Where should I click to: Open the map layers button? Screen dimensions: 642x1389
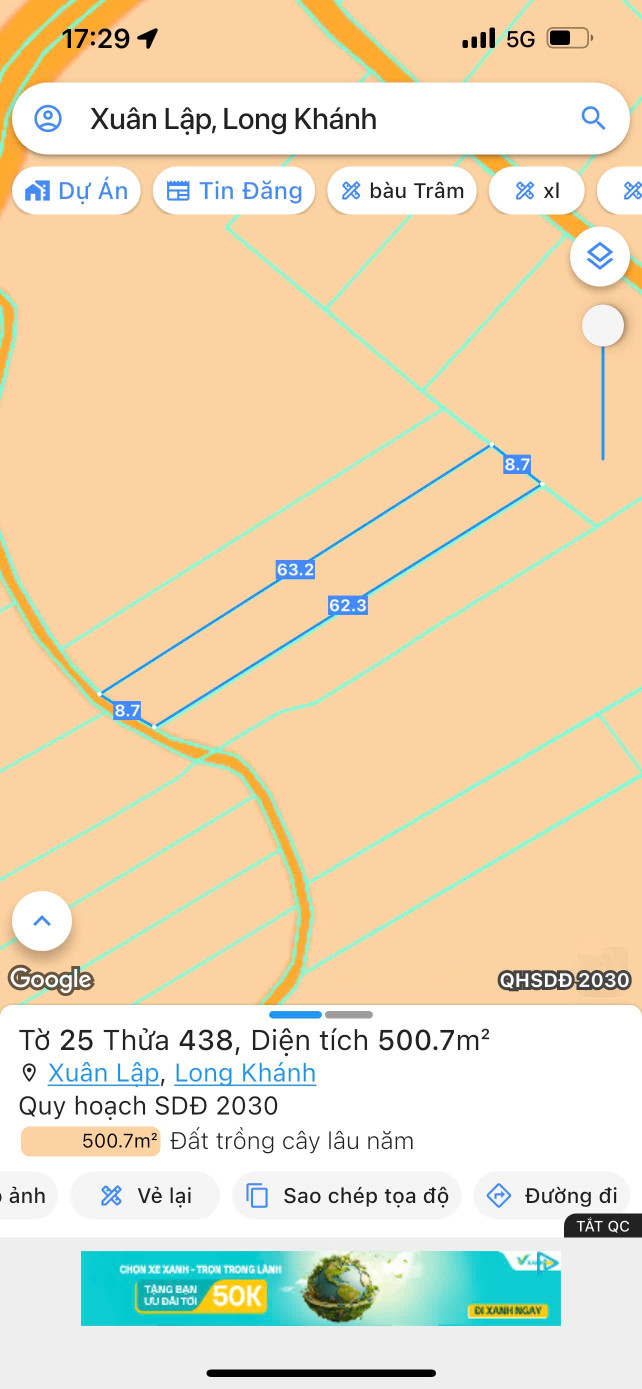coord(599,257)
